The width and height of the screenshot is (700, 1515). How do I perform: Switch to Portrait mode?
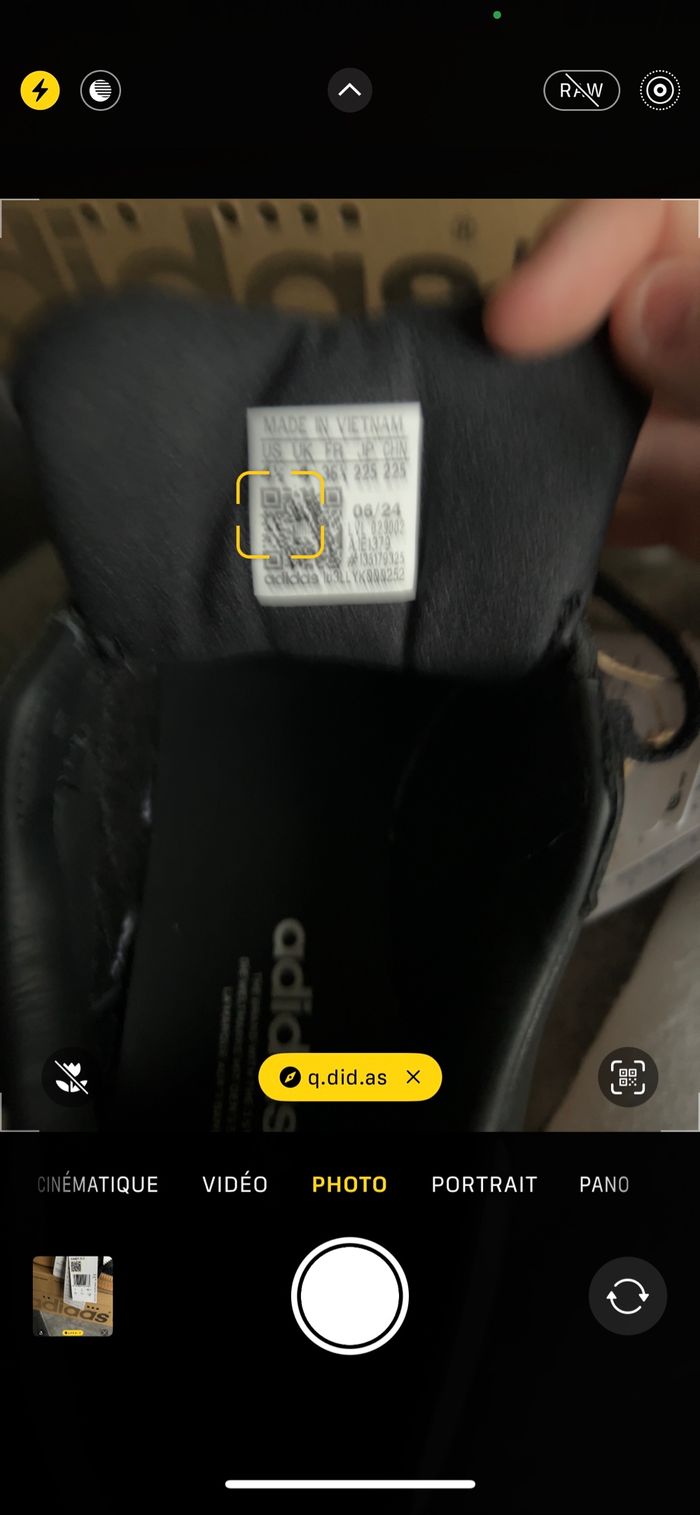[484, 1185]
